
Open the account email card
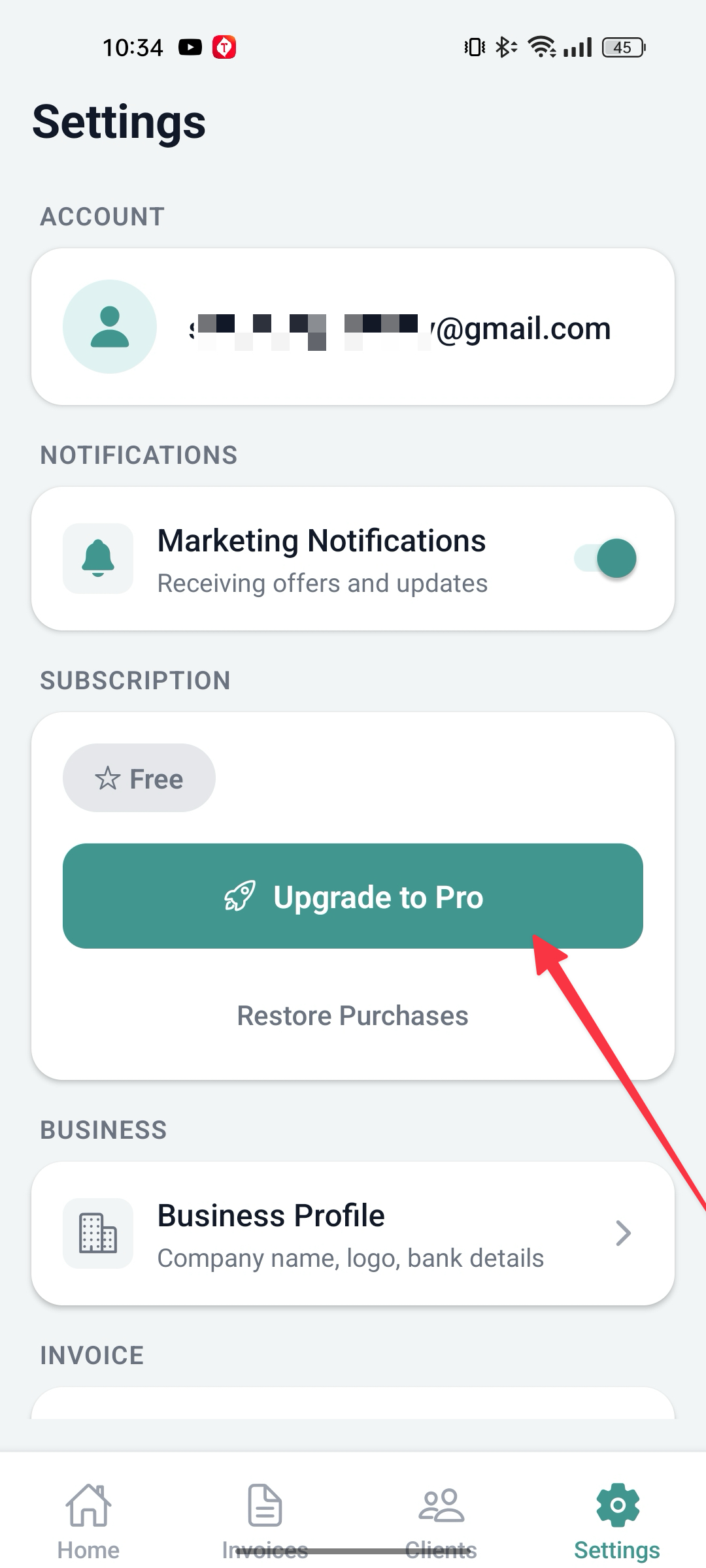353,327
